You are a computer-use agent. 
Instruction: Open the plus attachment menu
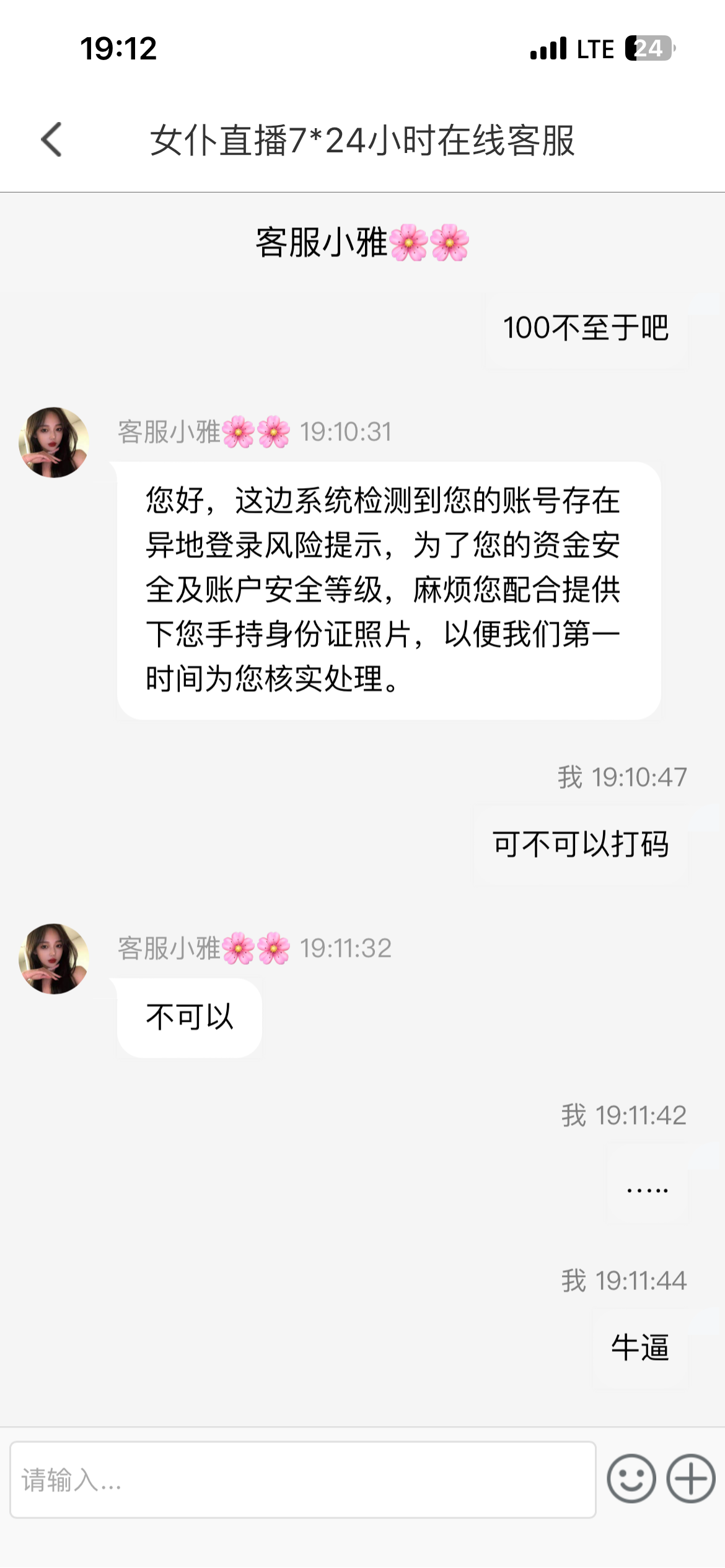click(x=690, y=1479)
